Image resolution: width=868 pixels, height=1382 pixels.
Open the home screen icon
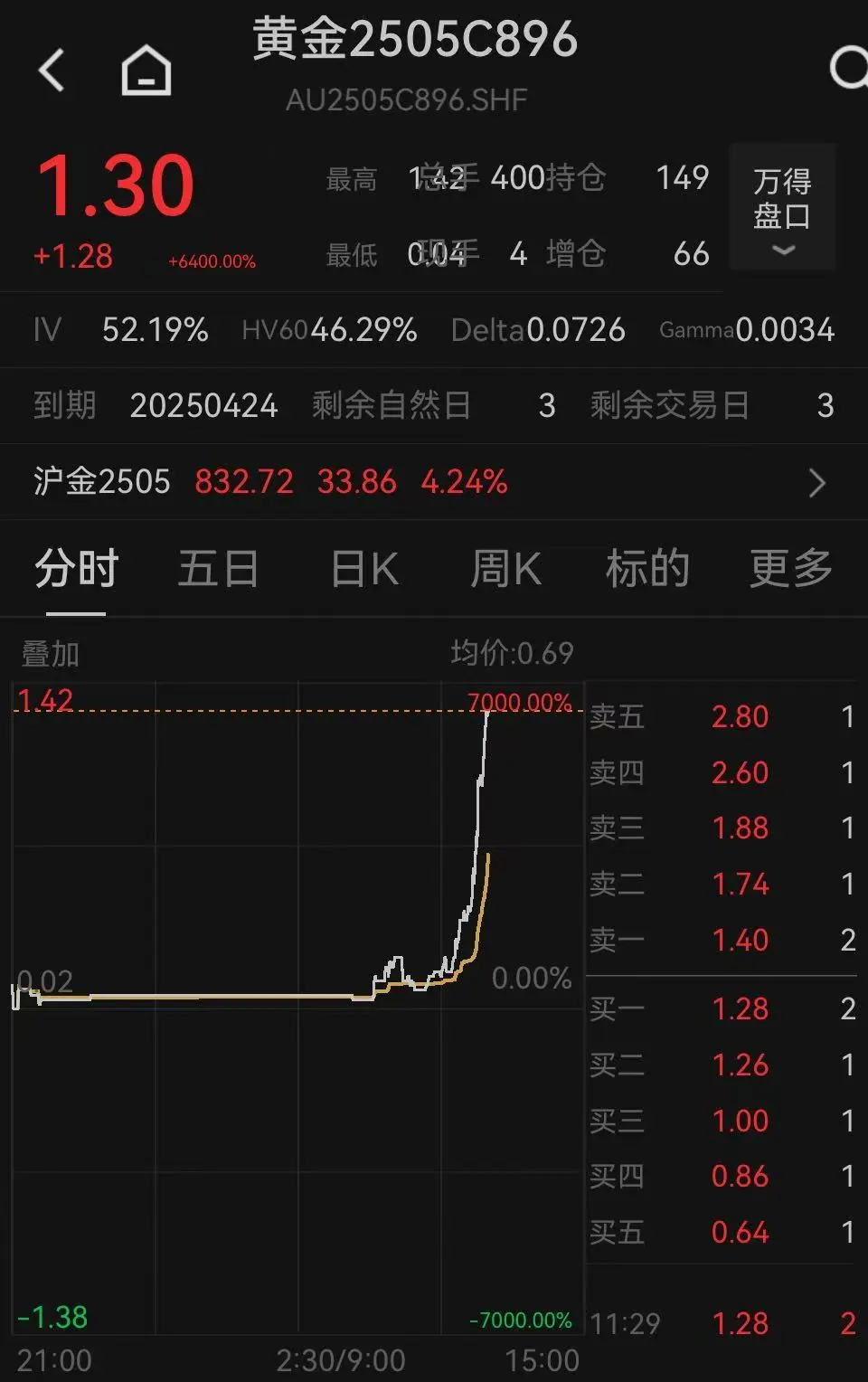(147, 69)
